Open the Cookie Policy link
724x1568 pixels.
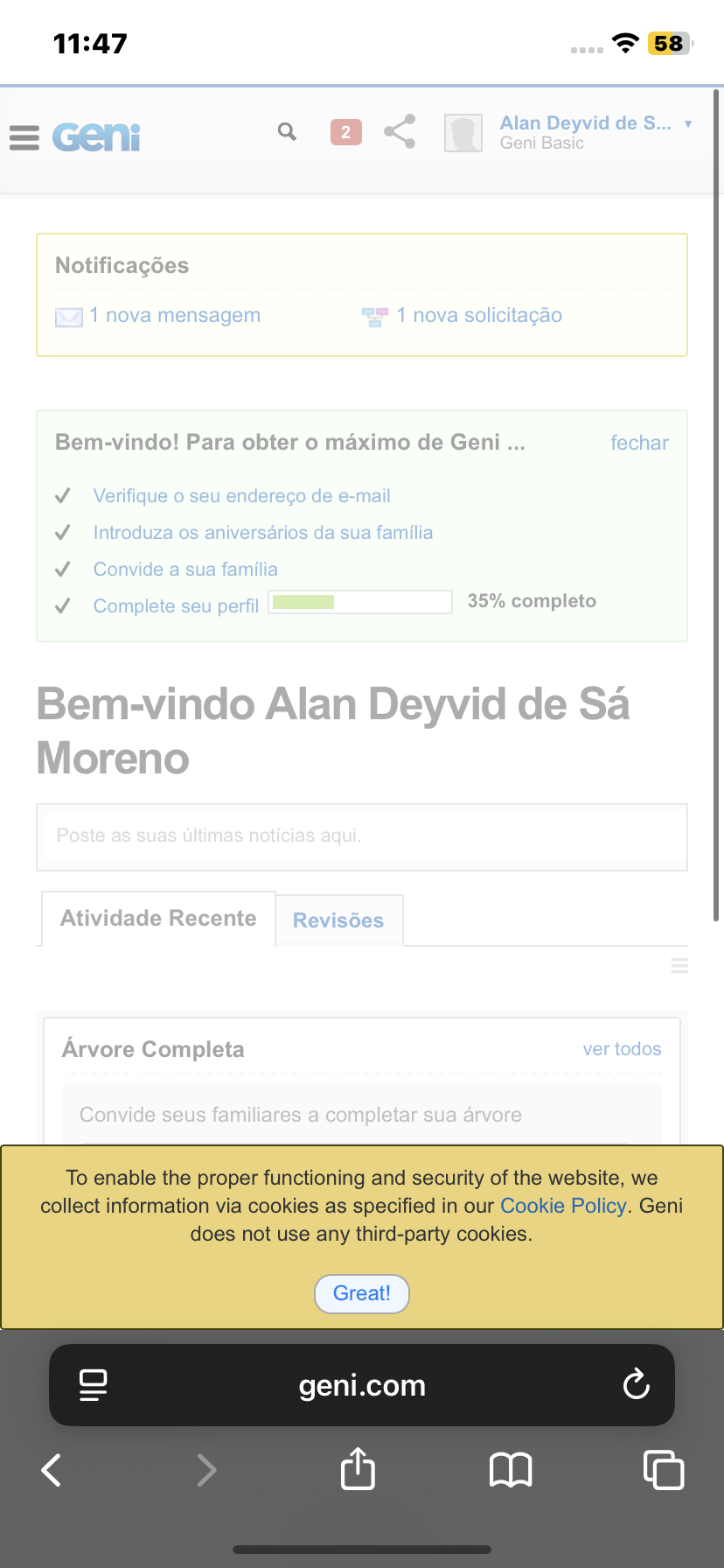[563, 1206]
